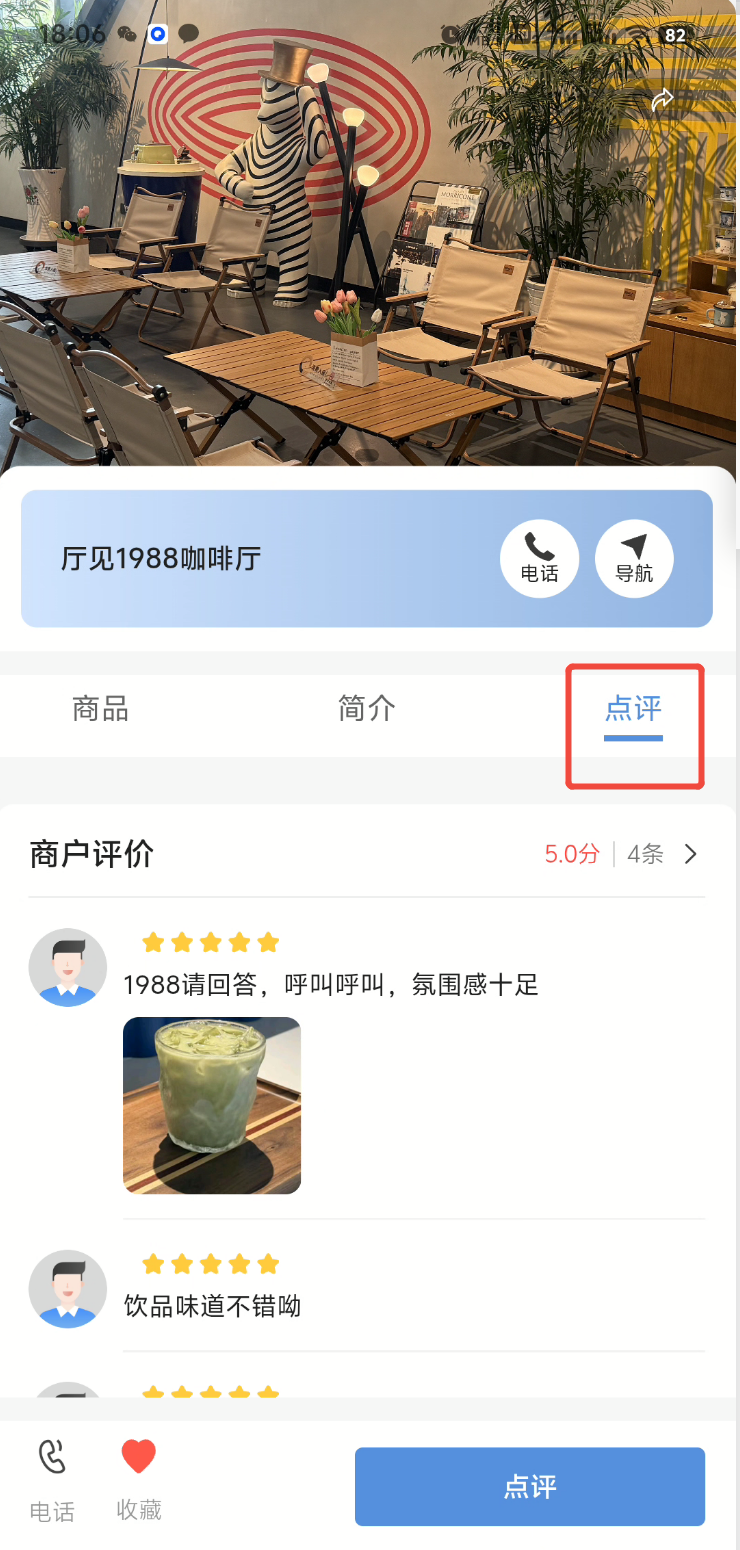Share this café page
The image size is (740, 1550).
[x=662, y=100]
